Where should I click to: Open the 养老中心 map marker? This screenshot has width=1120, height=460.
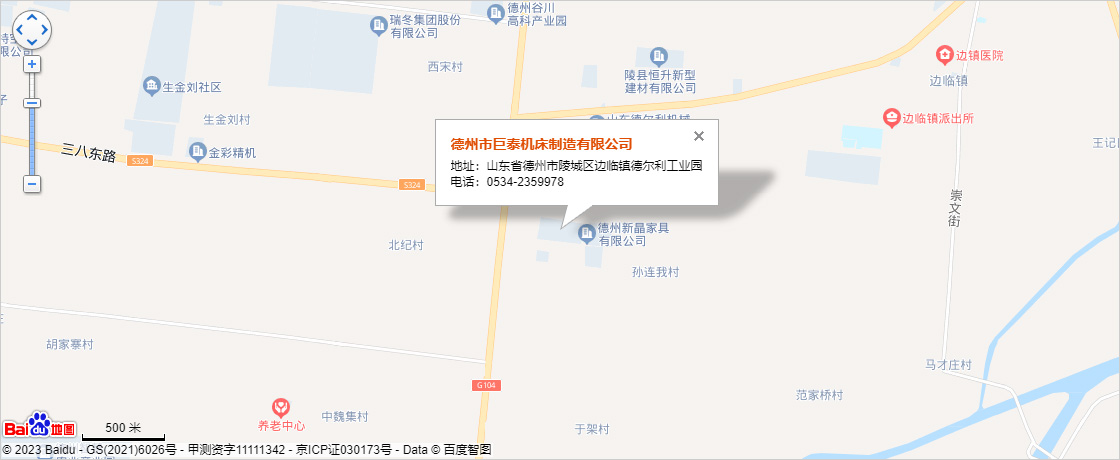[282, 406]
